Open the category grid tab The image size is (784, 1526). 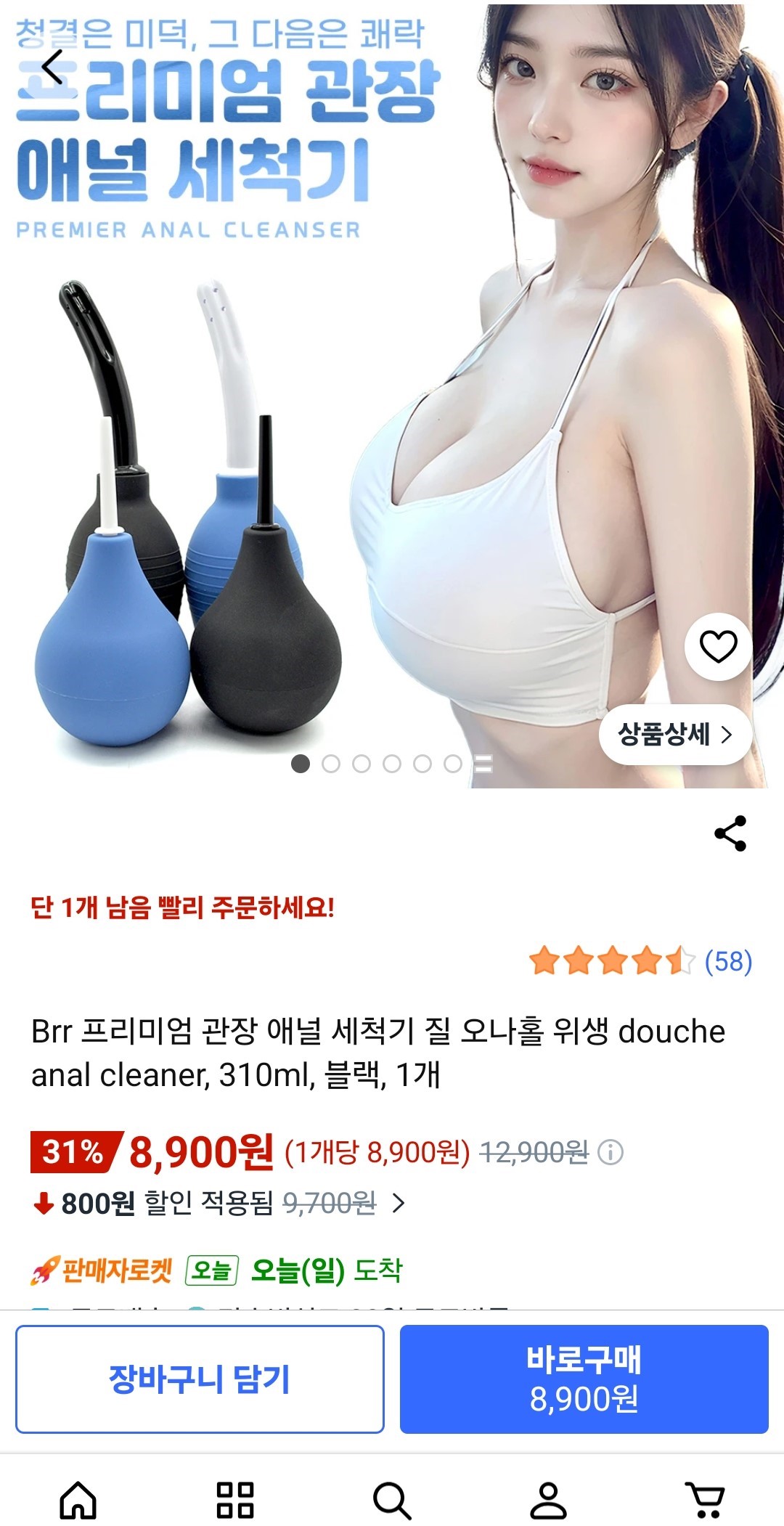click(235, 1500)
